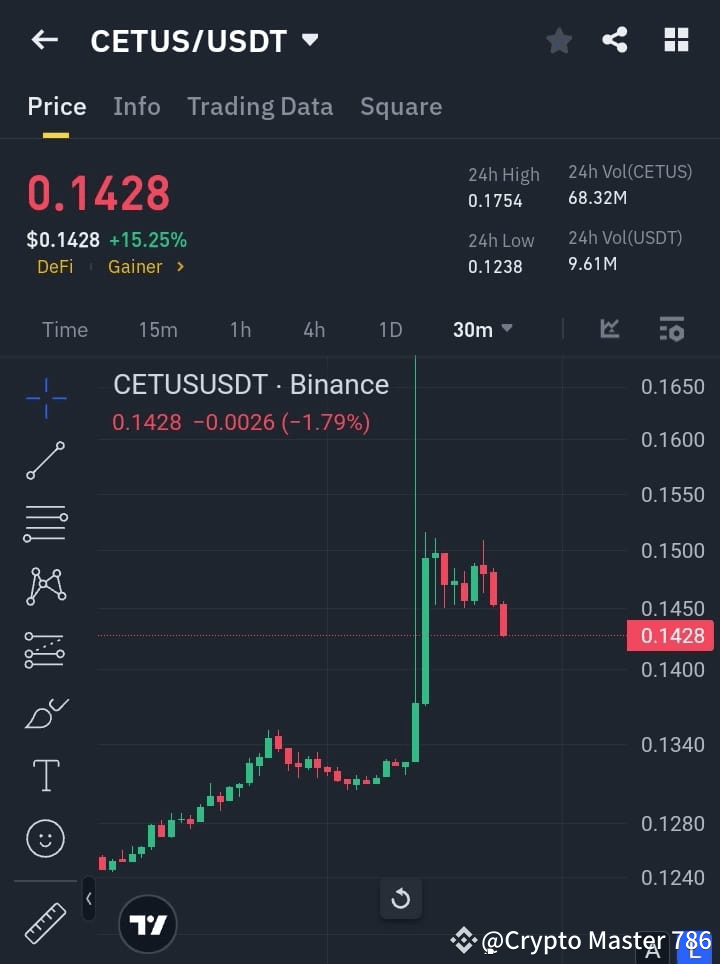Select the brush drawing tool
720x964 pixels.
[45, 713]
